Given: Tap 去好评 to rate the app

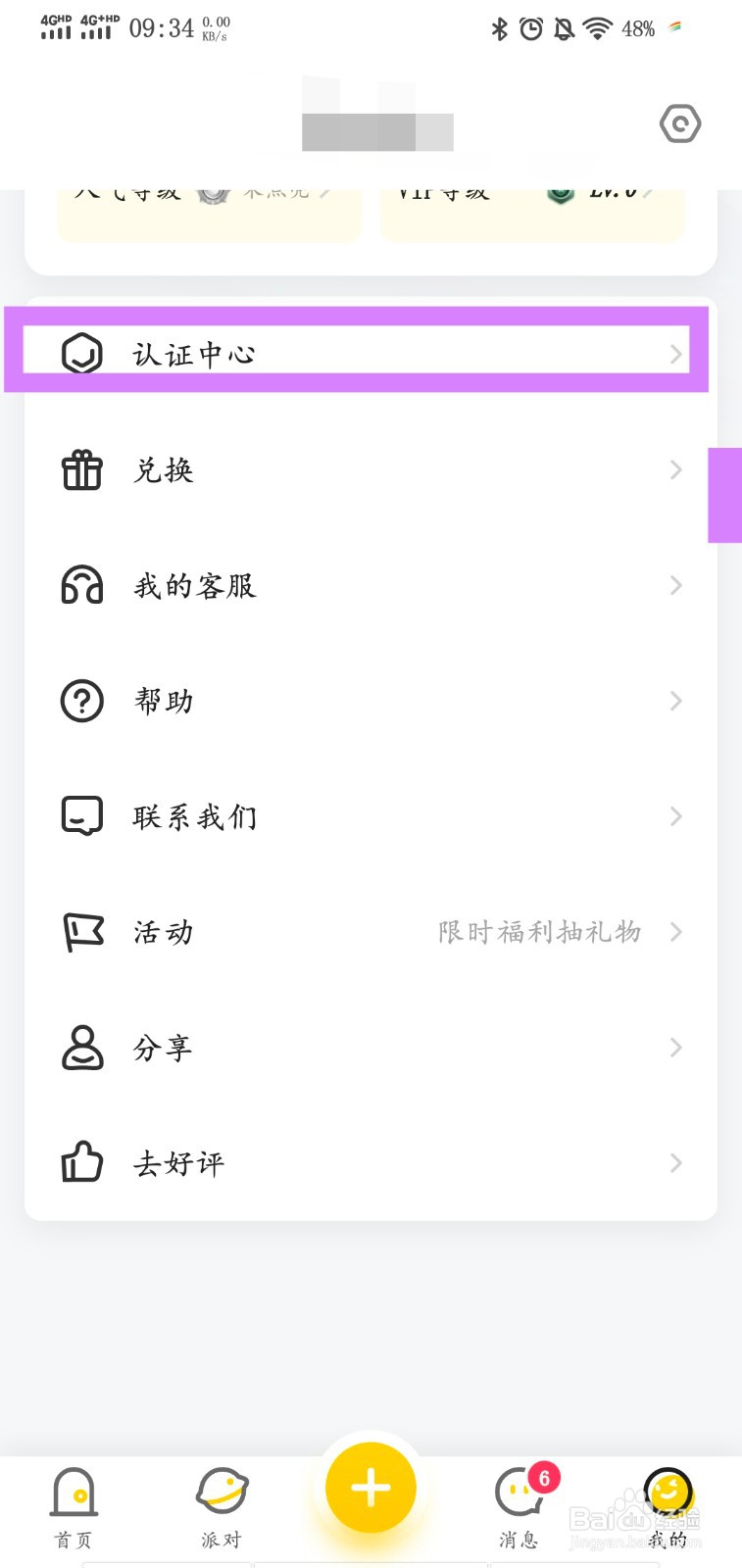Looking at the screenshot, I should pyautogui.click(x=370, y=1163).
